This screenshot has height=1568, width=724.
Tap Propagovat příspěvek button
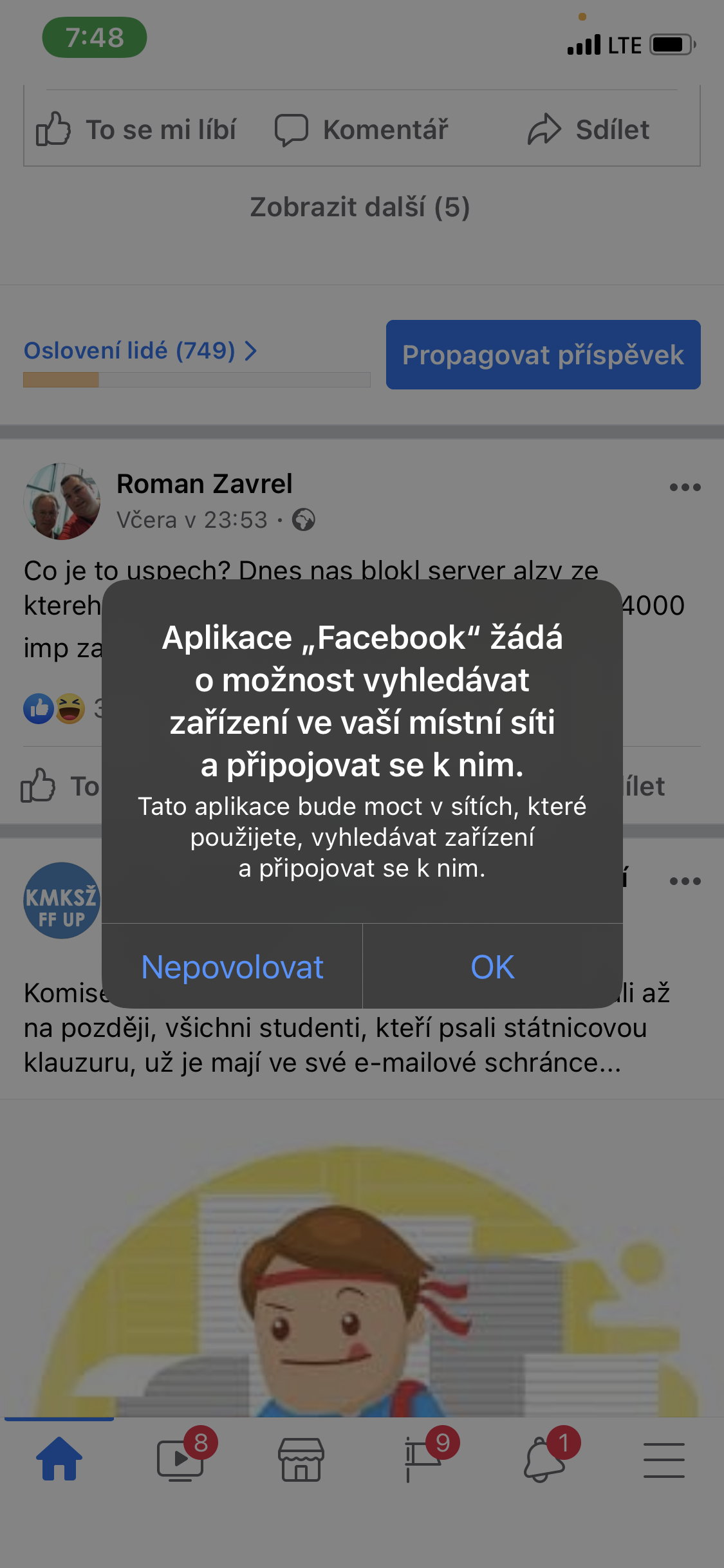543,355
